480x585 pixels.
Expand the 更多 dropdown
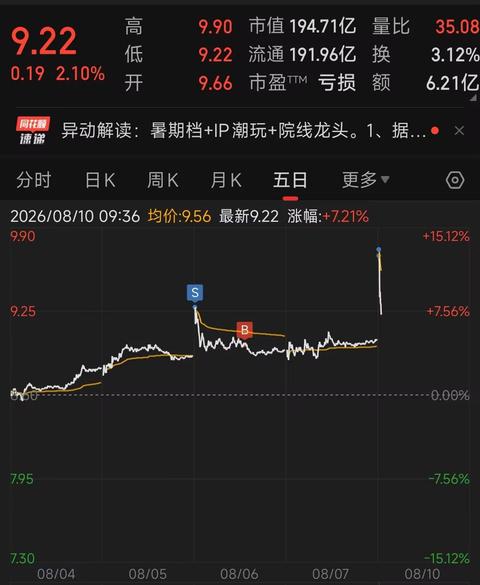click(x=366, y=180)
